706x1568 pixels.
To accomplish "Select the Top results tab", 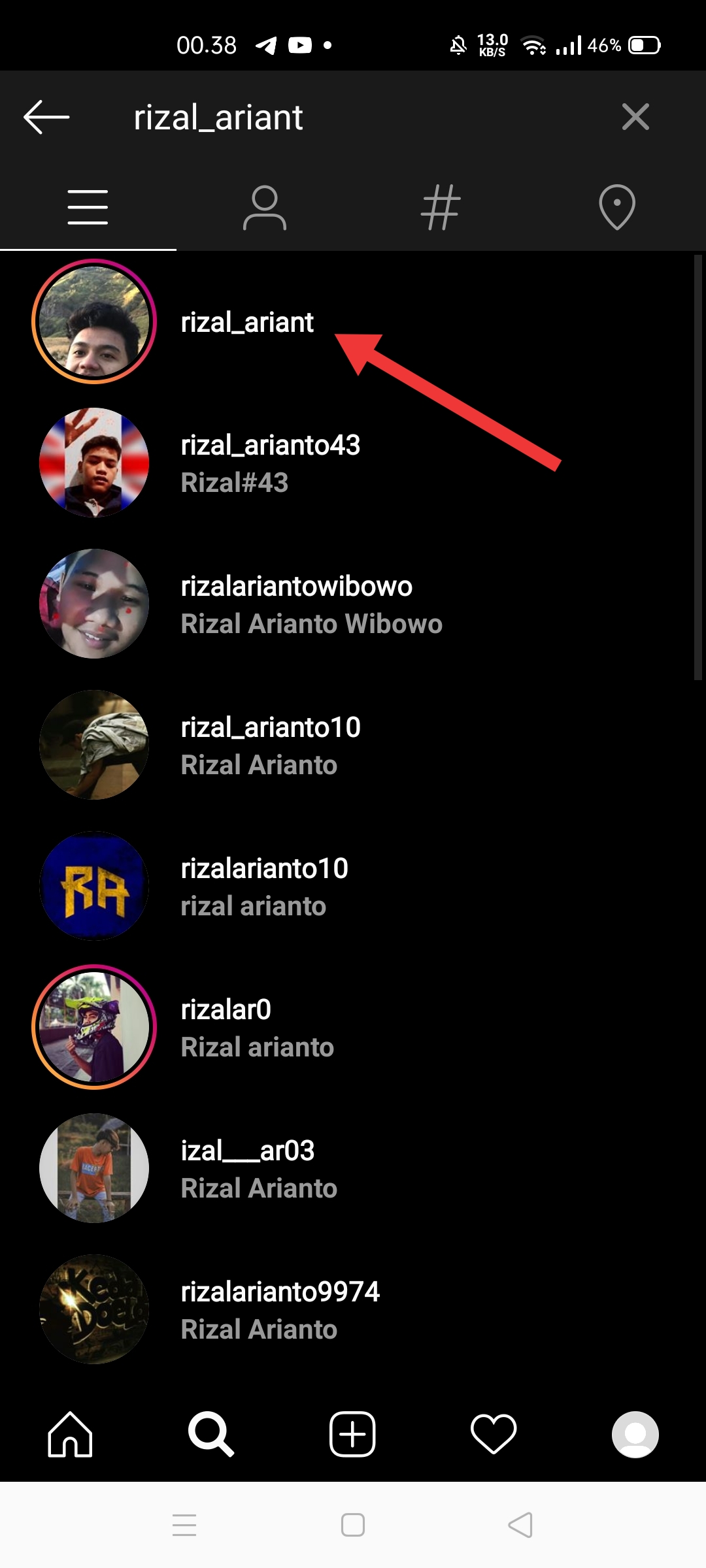I will [x=88, y=208].
